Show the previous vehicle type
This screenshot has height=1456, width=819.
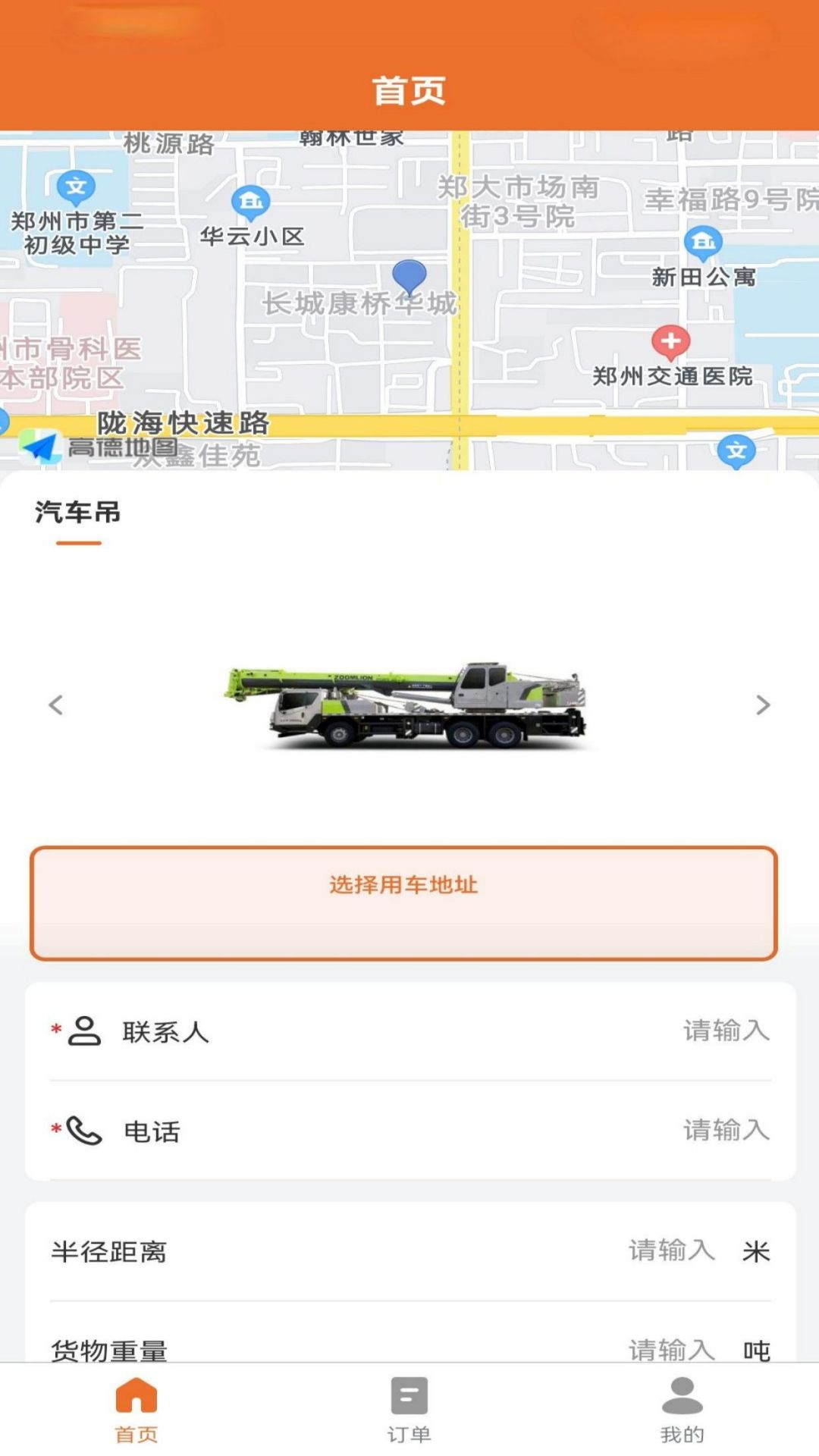click(55, 705)
